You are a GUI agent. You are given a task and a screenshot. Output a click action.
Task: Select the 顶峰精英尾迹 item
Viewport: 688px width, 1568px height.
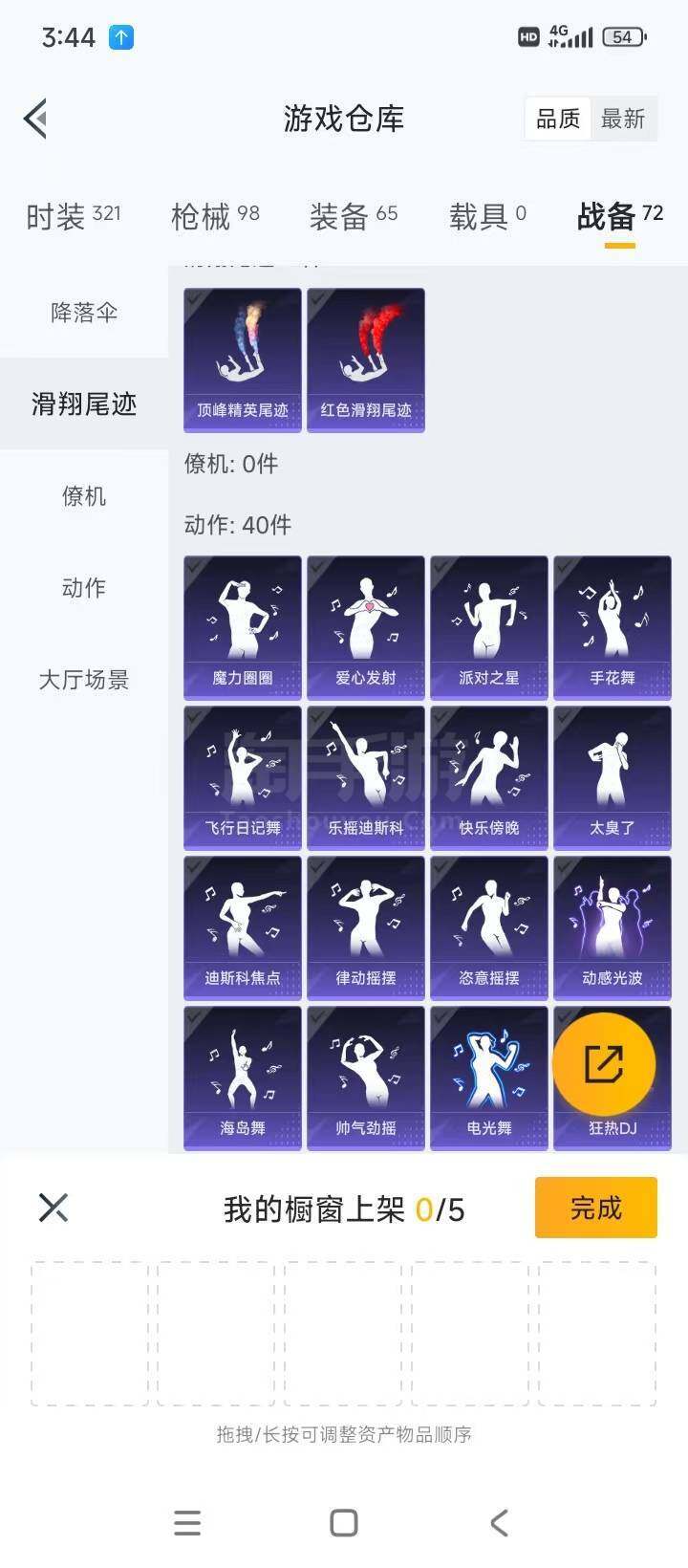click(x=243, y=360)
